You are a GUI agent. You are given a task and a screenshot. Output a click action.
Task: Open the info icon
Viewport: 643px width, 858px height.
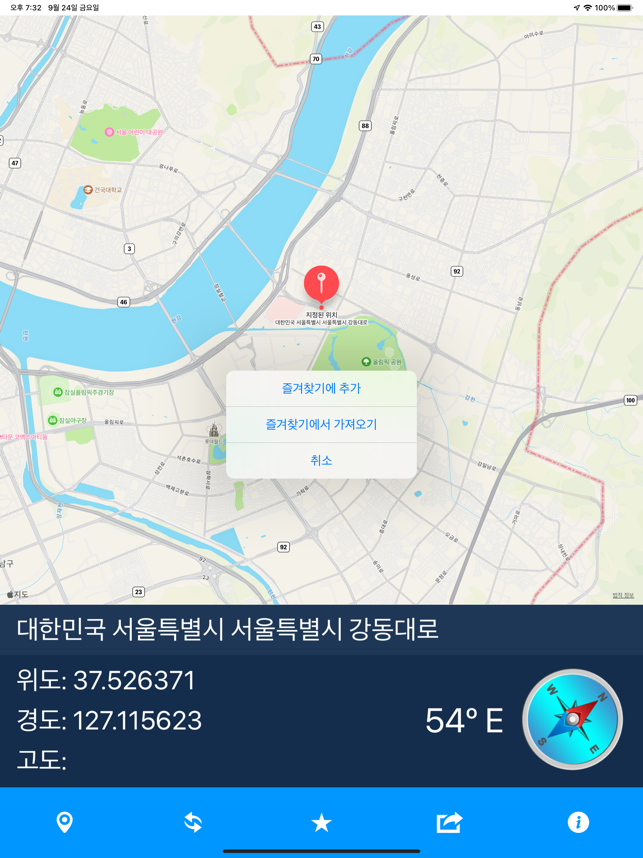point(578,822)
